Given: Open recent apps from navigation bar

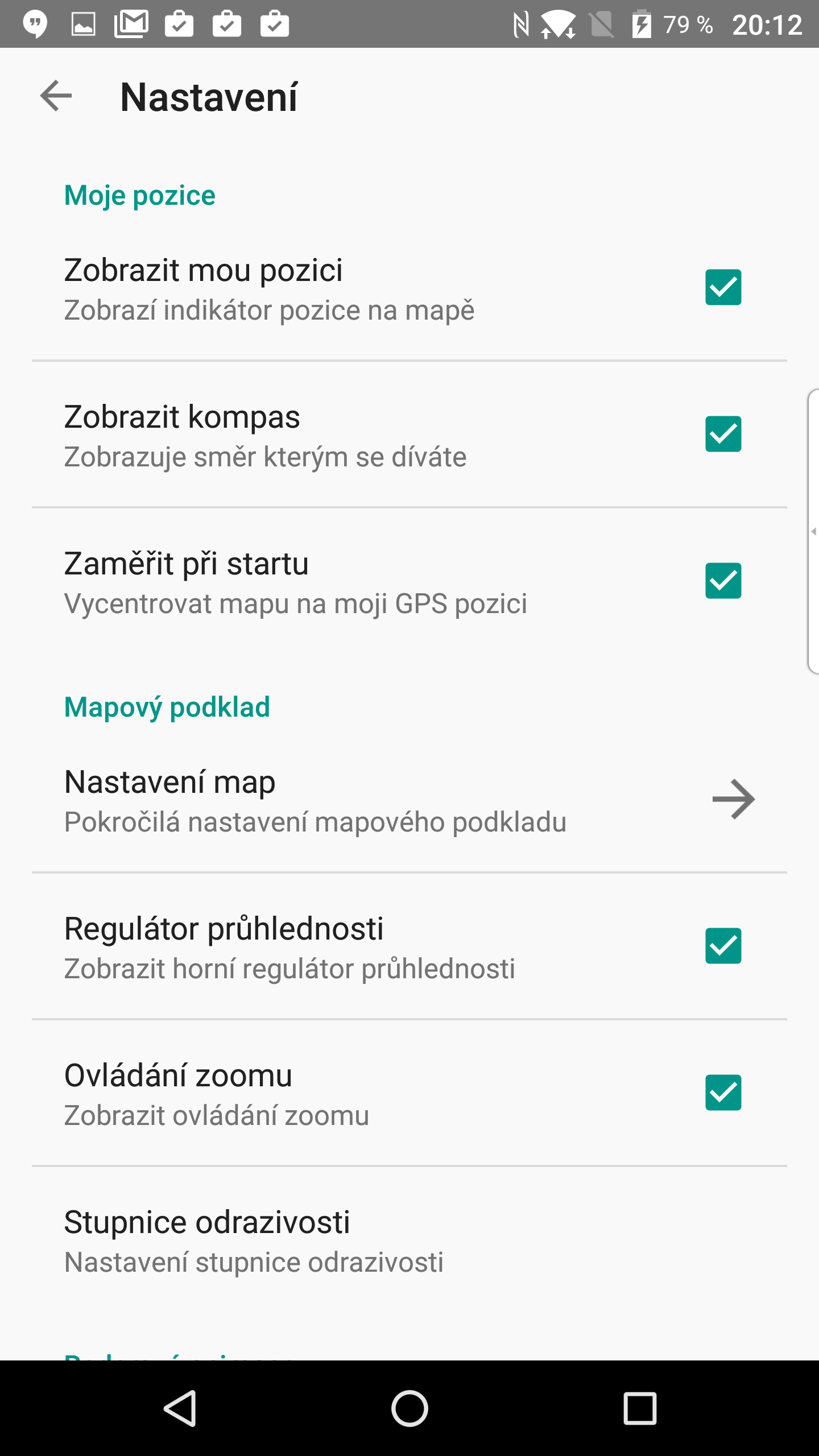Looking at the screenshot, I should pos(640,1408).
